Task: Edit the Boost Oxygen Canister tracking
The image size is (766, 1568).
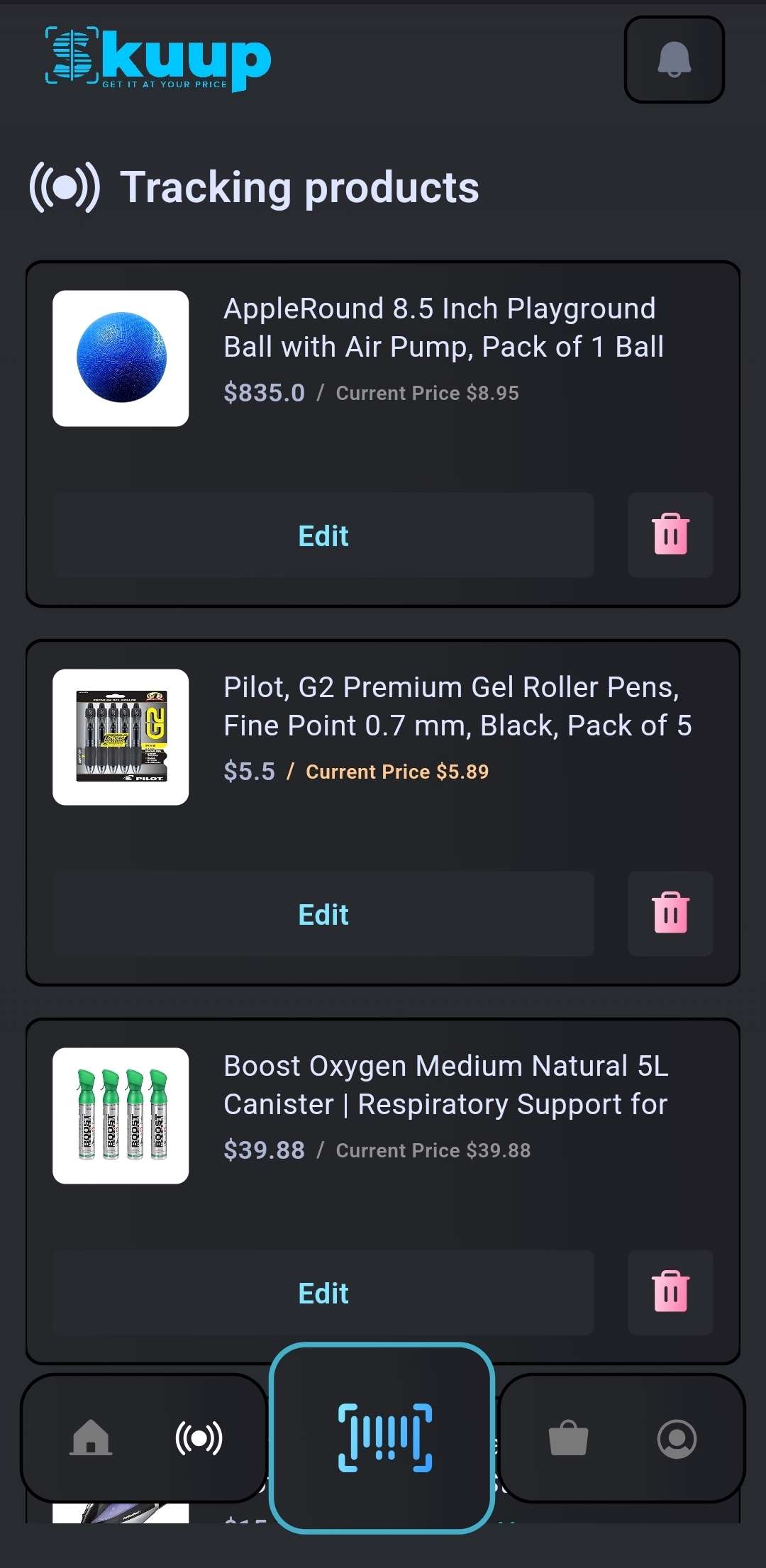Action: [x=323, y=1293]
